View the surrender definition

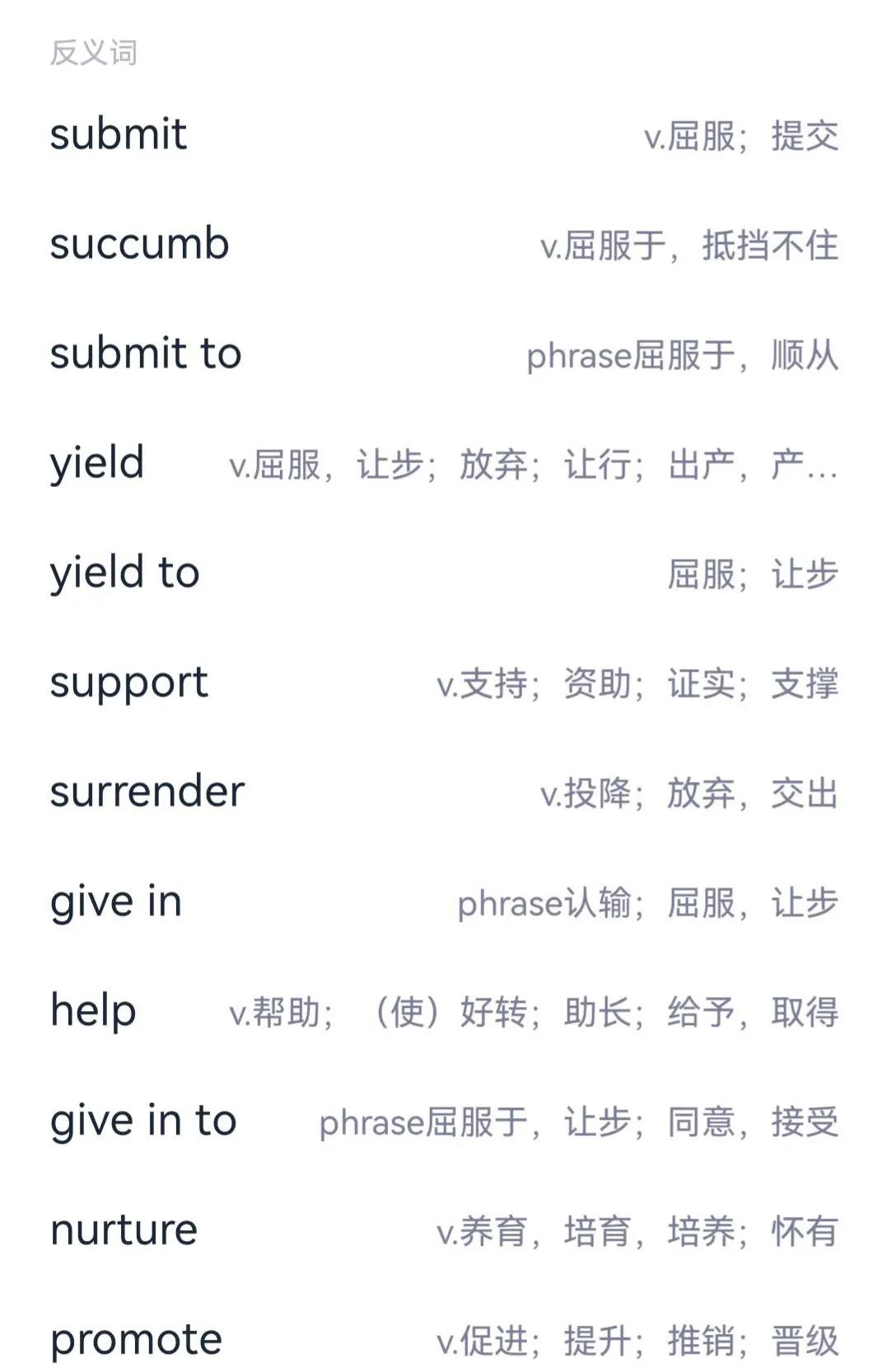tap(147, 792)
